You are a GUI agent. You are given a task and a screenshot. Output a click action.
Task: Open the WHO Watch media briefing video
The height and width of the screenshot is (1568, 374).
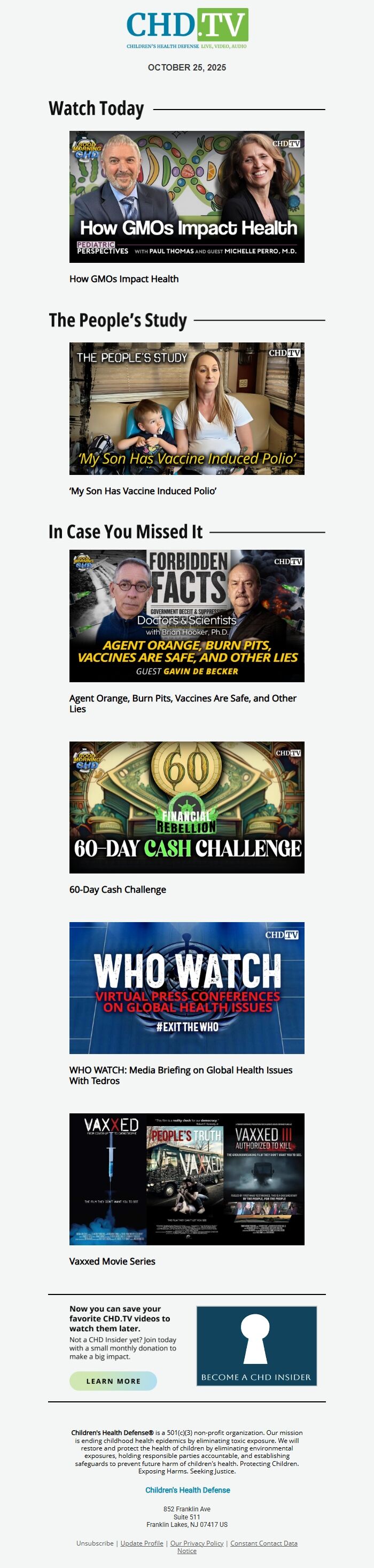click(x=186, y=987)
